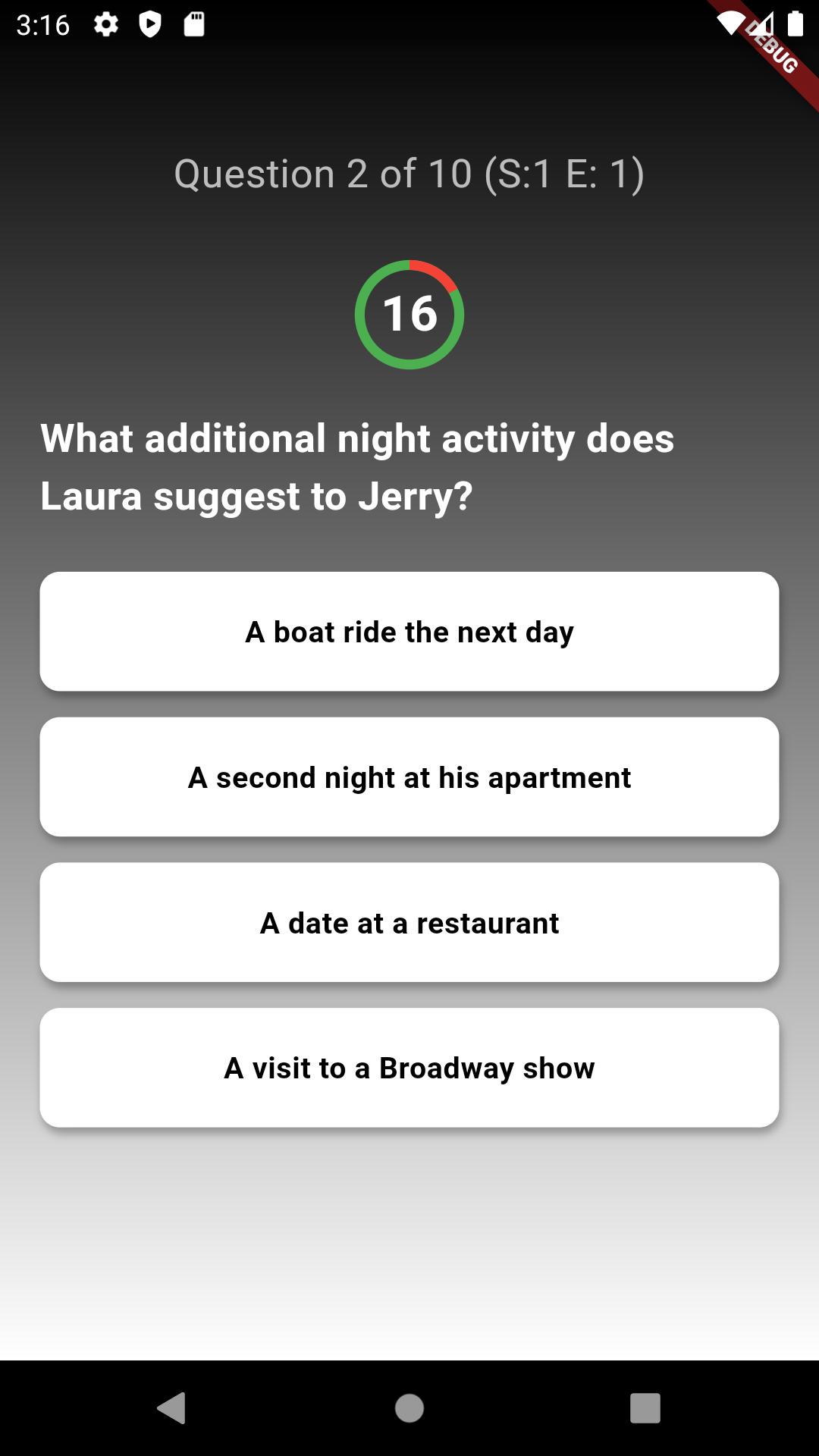Tap the system home button
819x1456 pixels.
tap(409, 1408)
